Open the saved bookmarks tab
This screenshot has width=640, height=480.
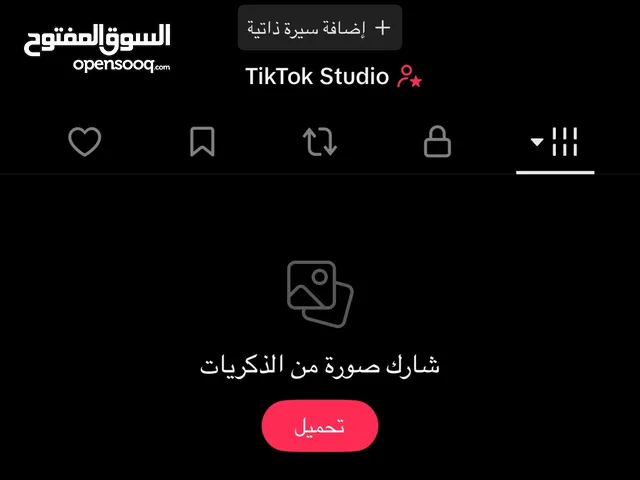[202, 143]
